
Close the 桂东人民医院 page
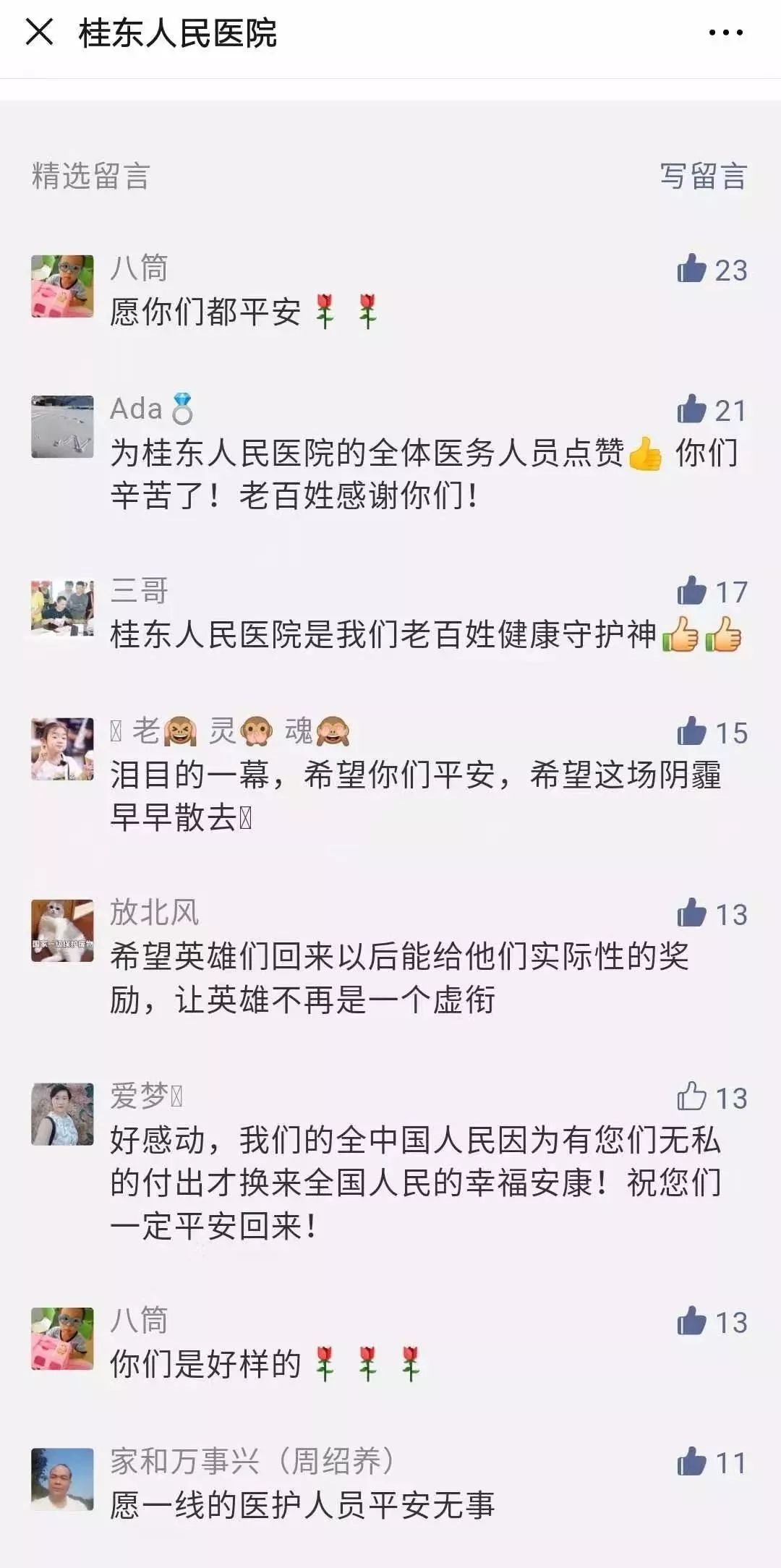tap(39, 32)
